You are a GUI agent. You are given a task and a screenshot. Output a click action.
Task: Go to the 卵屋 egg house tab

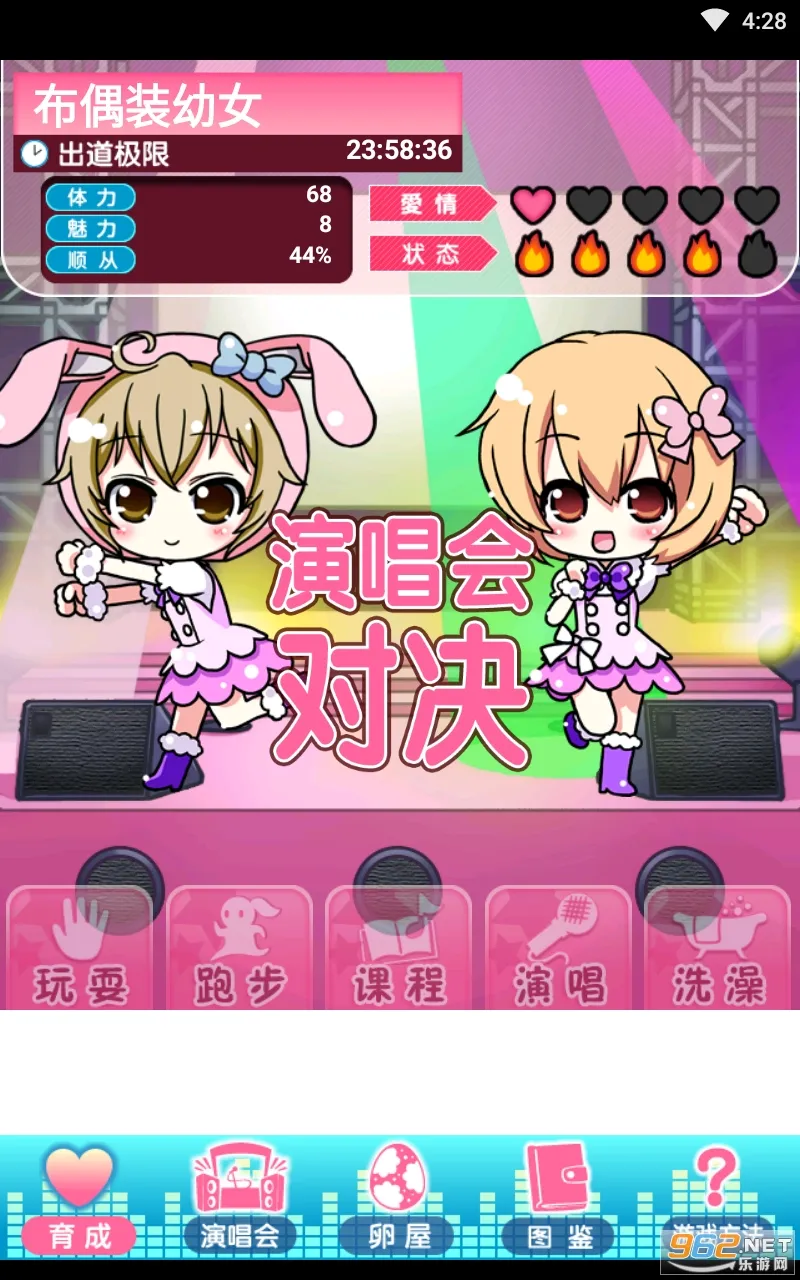coord(399,1200)
